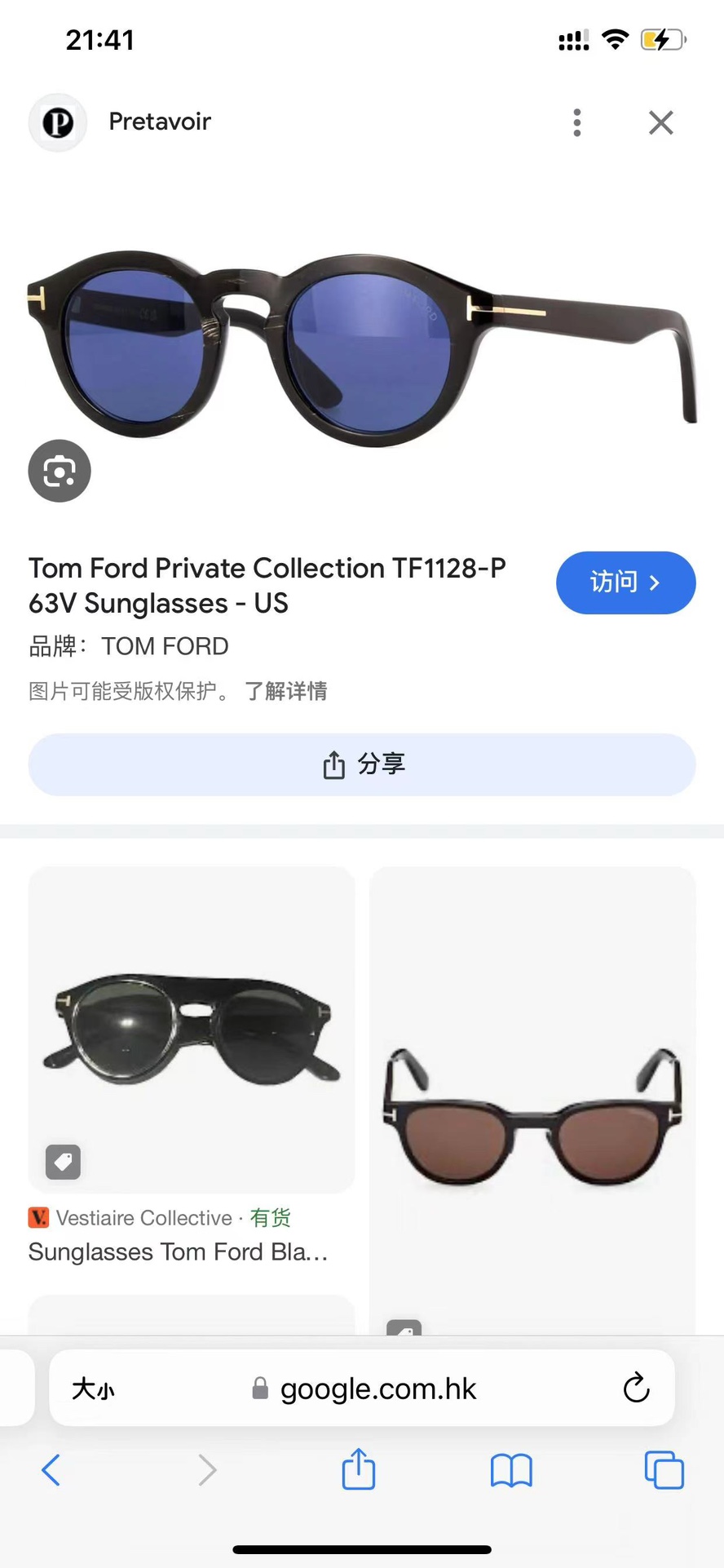Search this image with Google Lens
This screenshot has width=724, height=1568.
[60, 471]
